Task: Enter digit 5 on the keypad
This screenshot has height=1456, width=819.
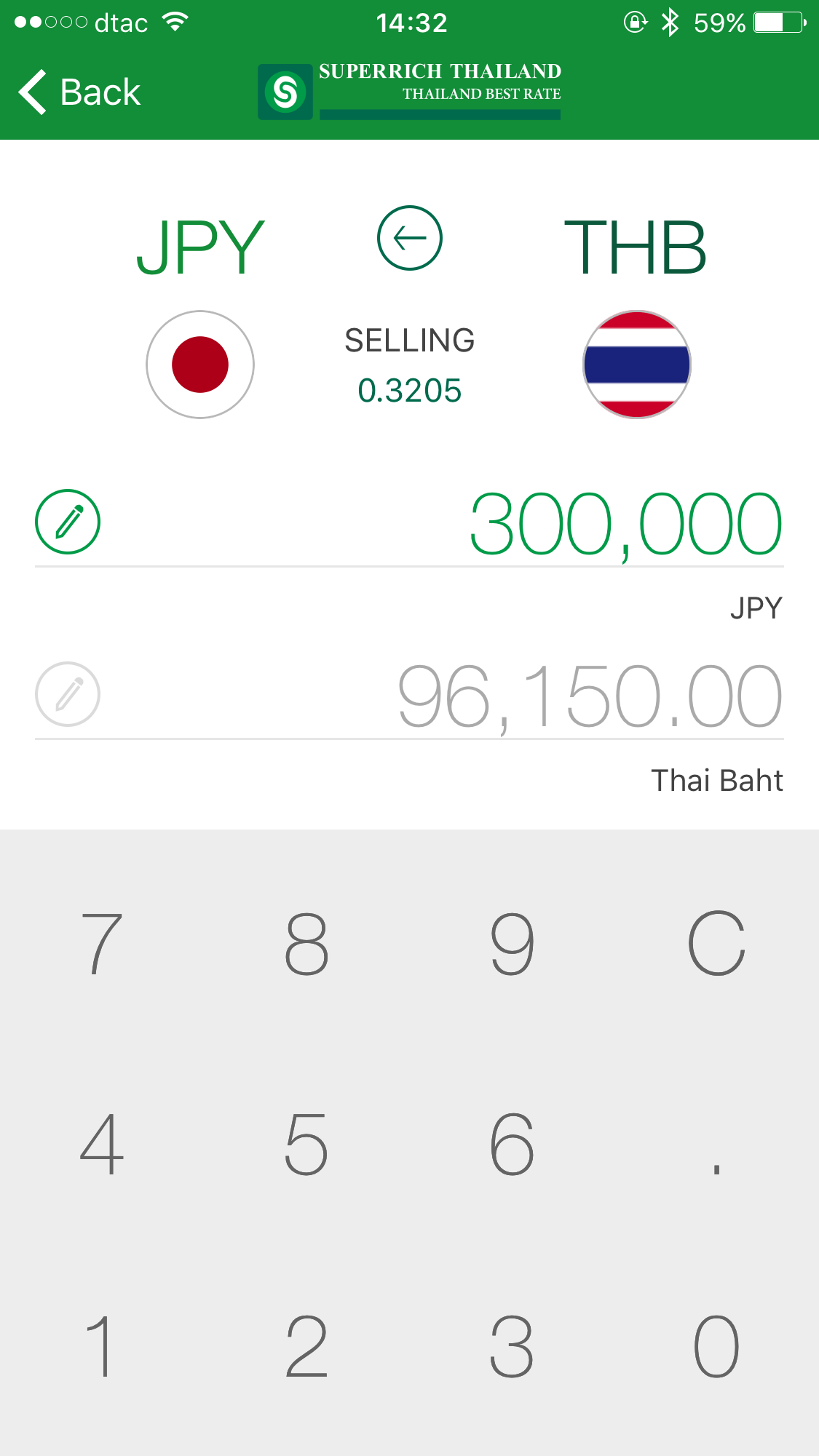Action: pos(306,1145)
